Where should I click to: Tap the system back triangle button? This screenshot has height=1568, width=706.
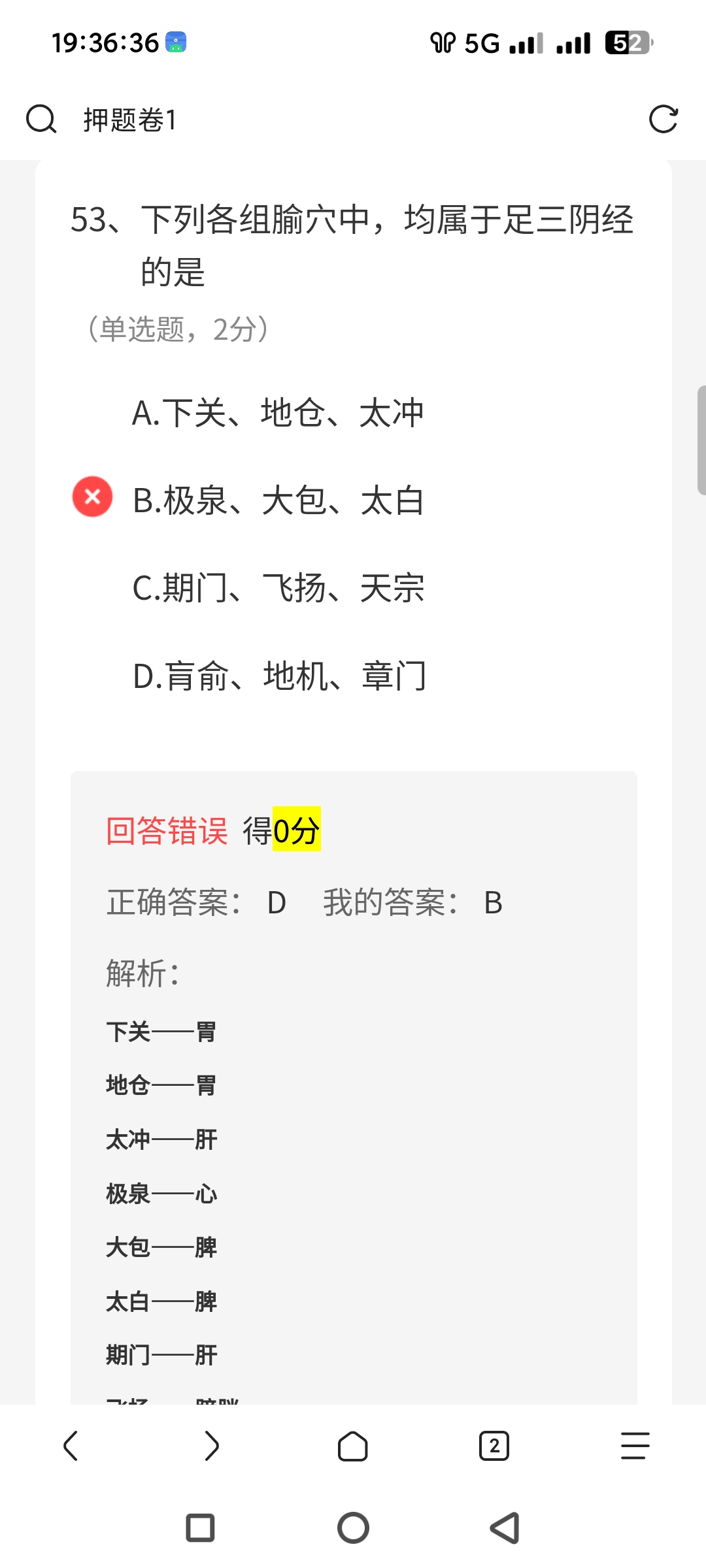(505, 1528)
